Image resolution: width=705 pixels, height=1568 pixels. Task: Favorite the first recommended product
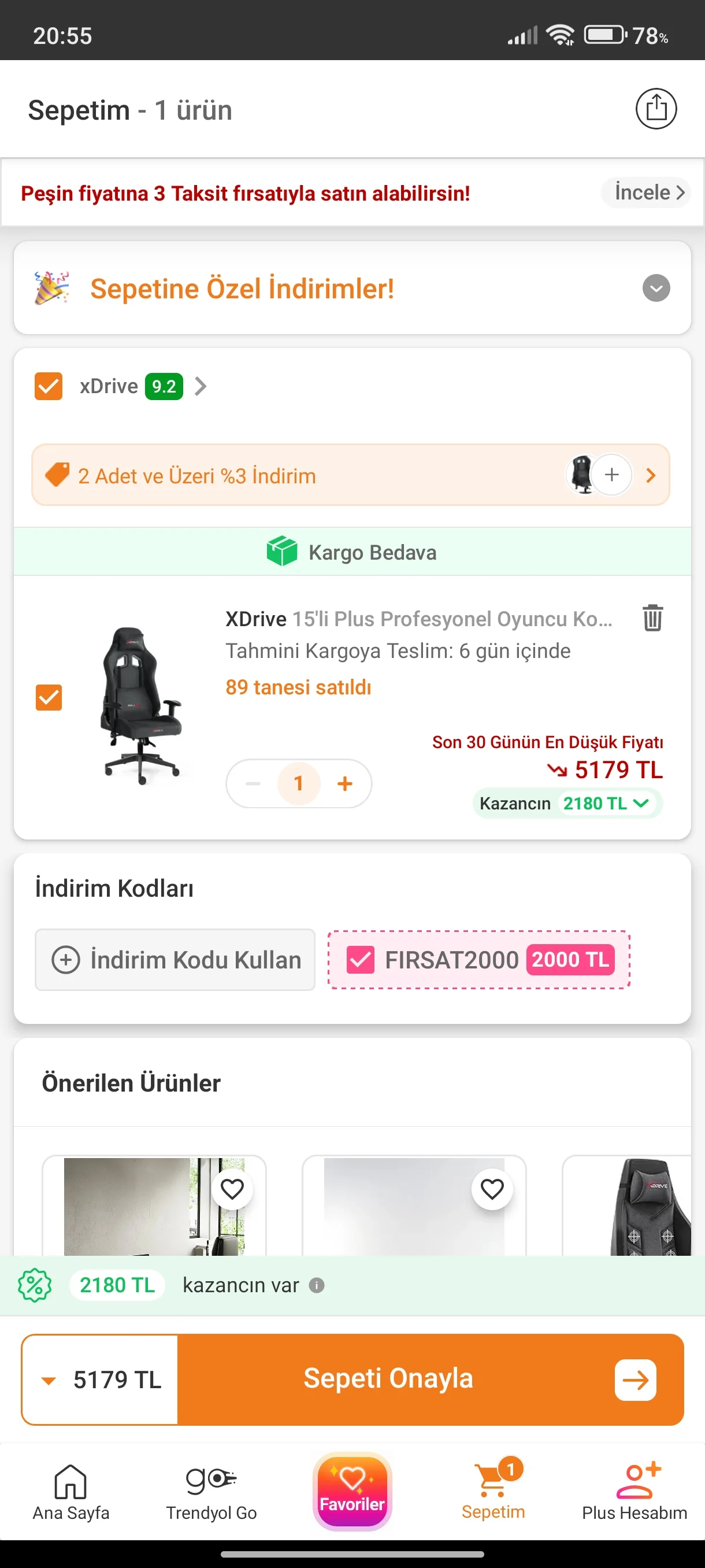pos(232,1188)
